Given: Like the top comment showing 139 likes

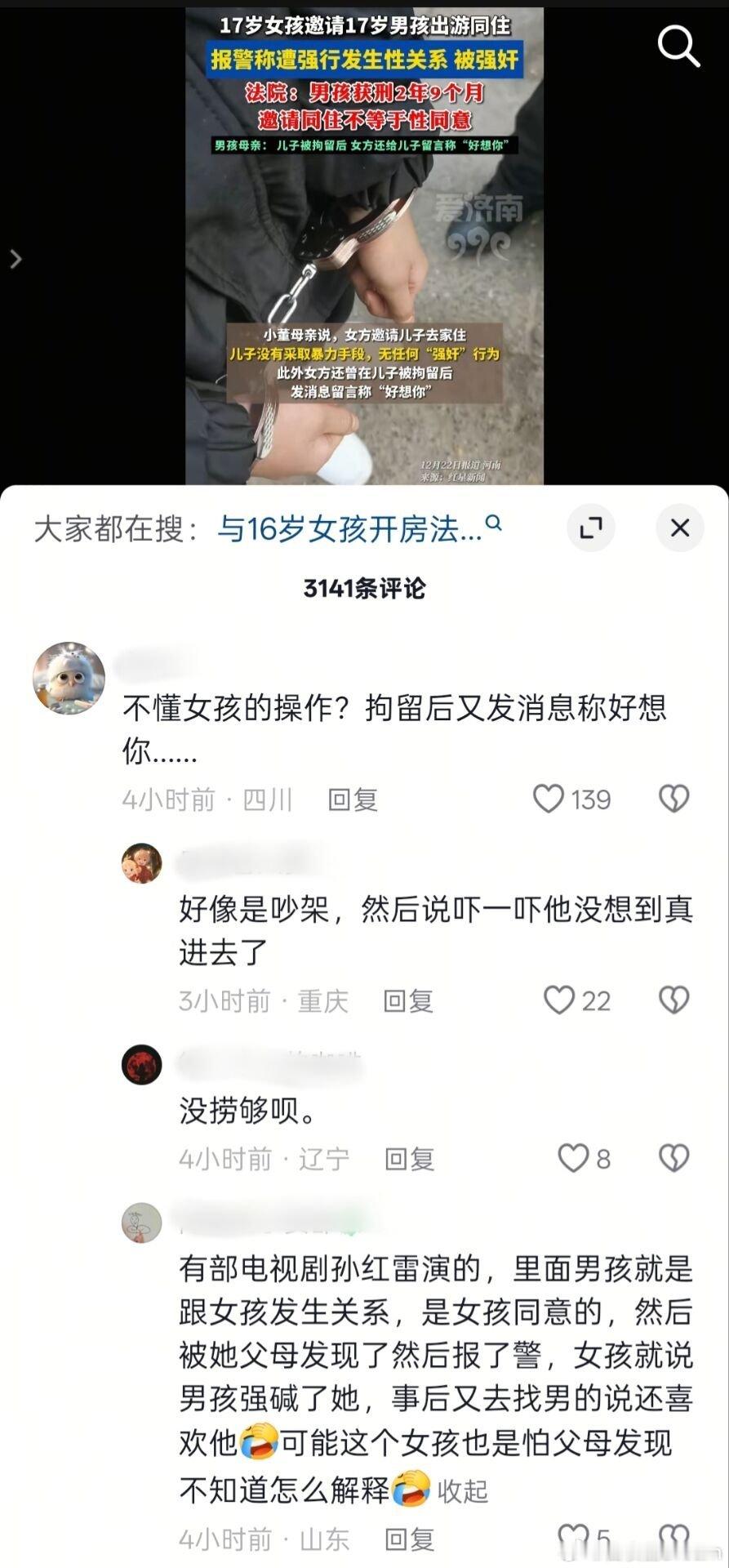Looking at the screenshot, I should 552,800.
